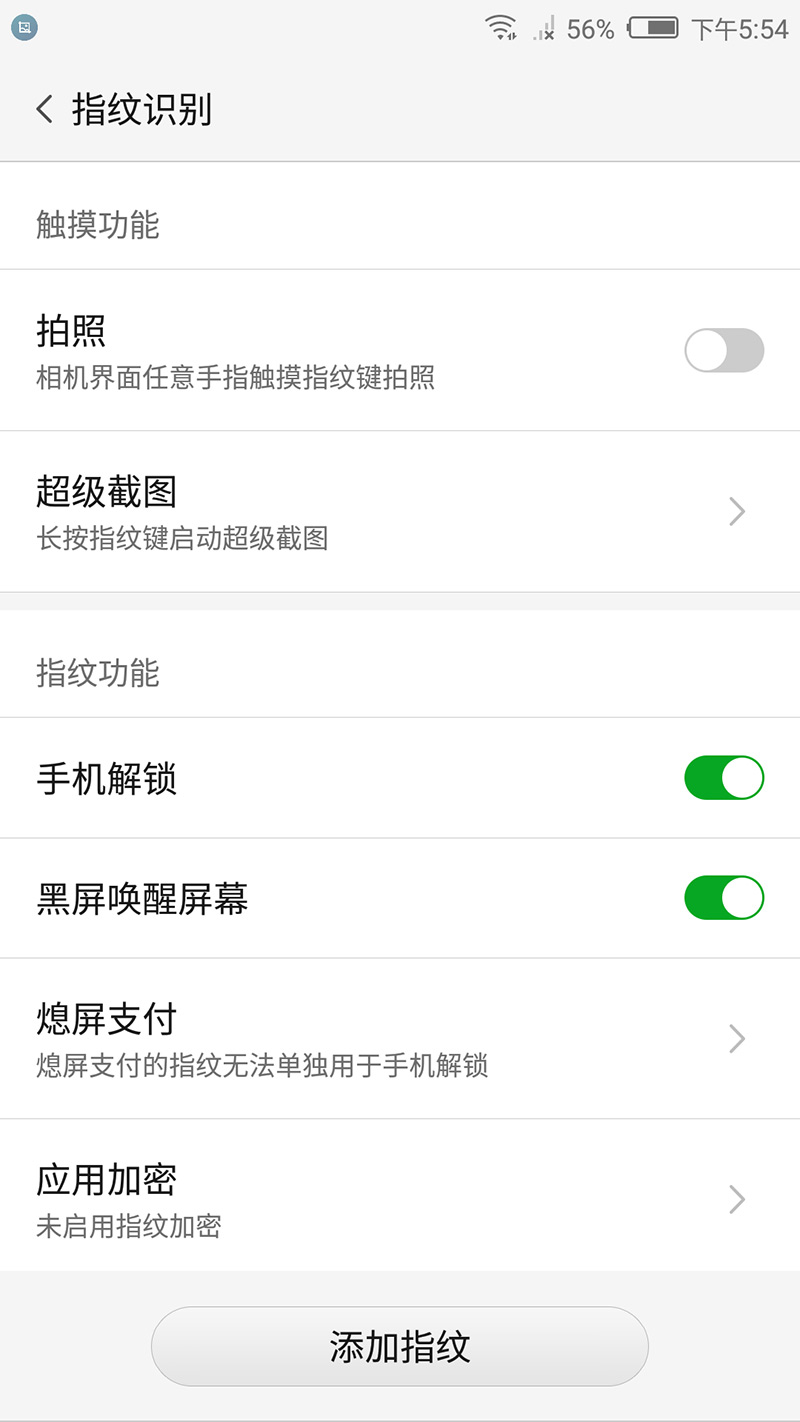The image size is (800, 1422).
Task: Go back from 指纹识别 screen
Action: (44, 109)
